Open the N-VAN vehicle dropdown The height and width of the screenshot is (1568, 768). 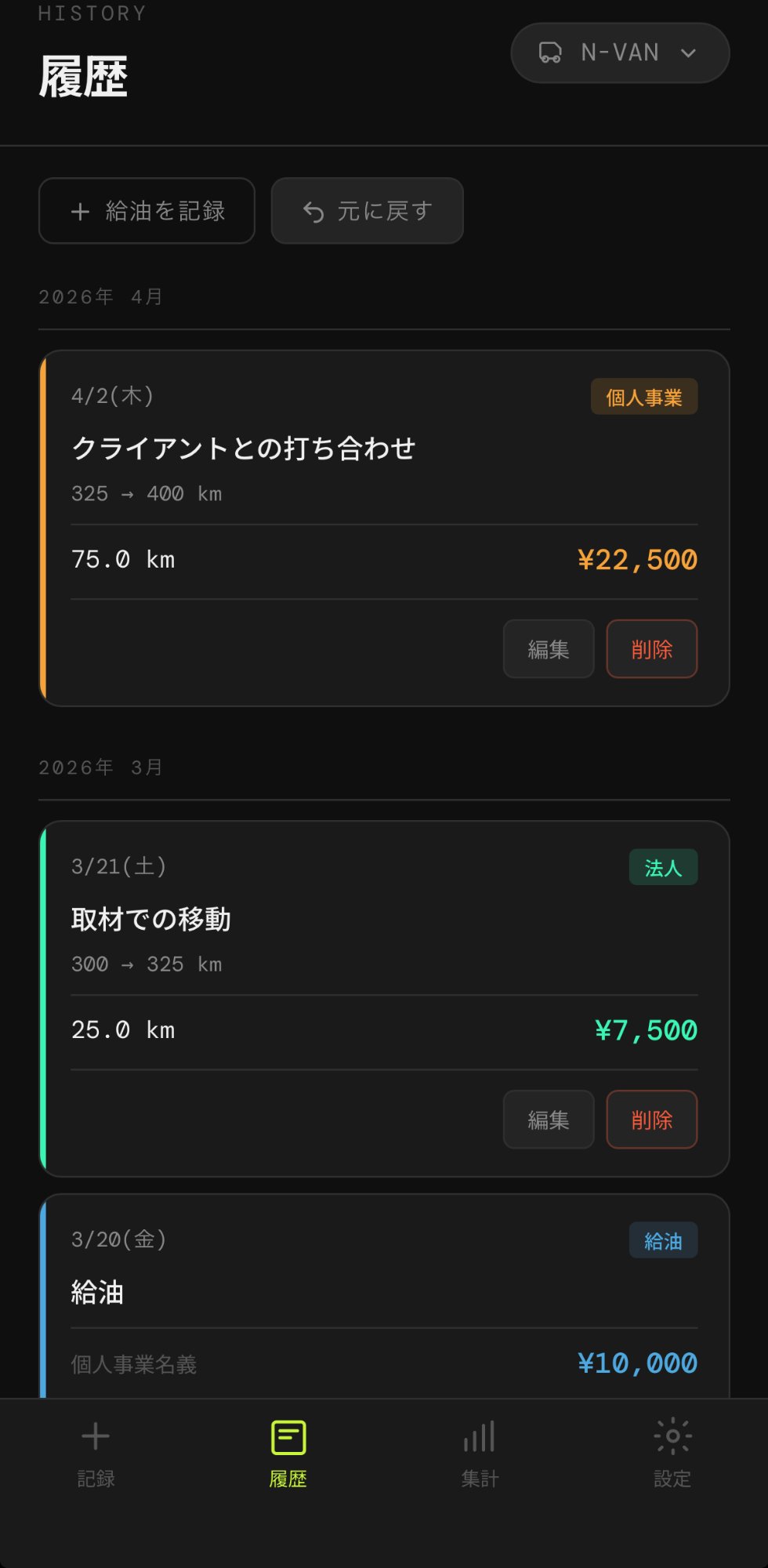tap(619, 53)
